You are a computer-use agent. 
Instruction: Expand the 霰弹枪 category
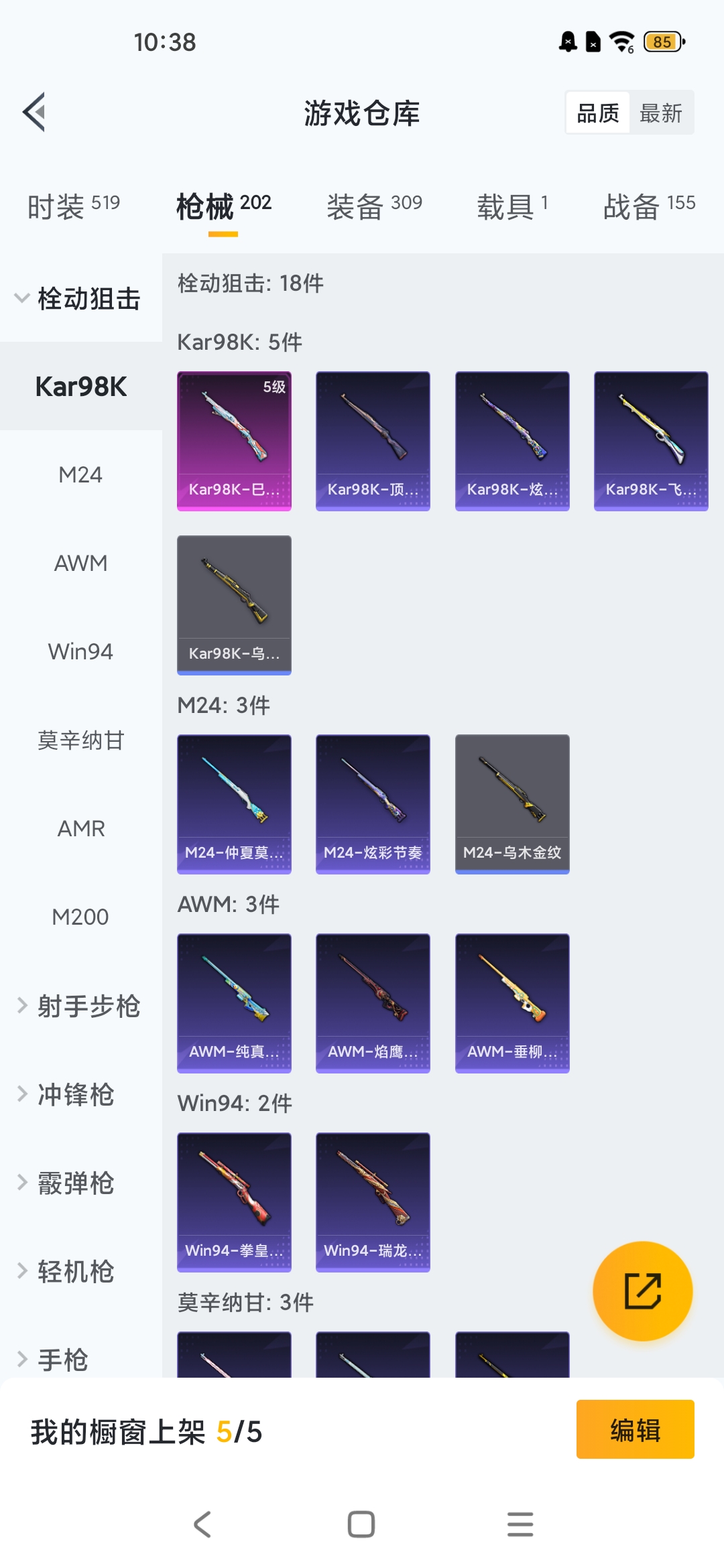click(x=74, y=1183)
